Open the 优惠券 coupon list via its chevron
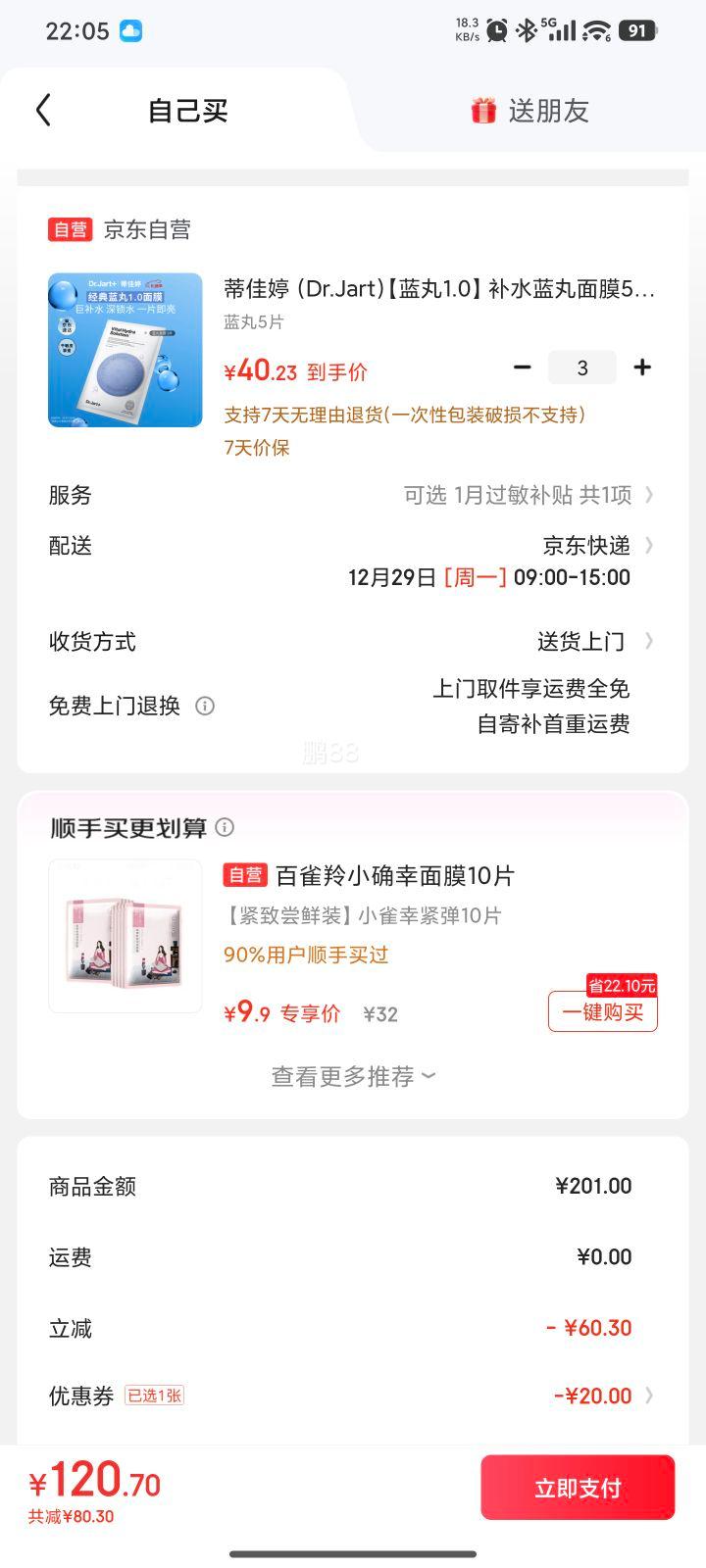 [648, 1396]
